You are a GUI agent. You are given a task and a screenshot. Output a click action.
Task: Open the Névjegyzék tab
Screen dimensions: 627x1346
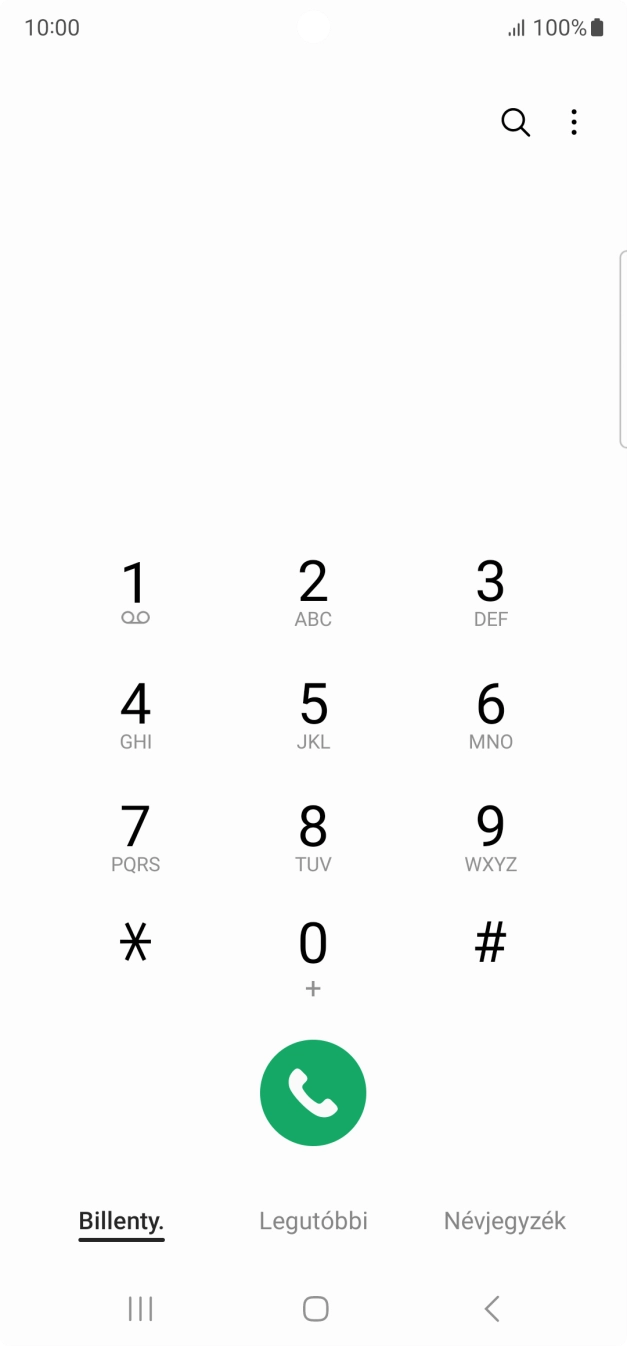(505, 1221)
